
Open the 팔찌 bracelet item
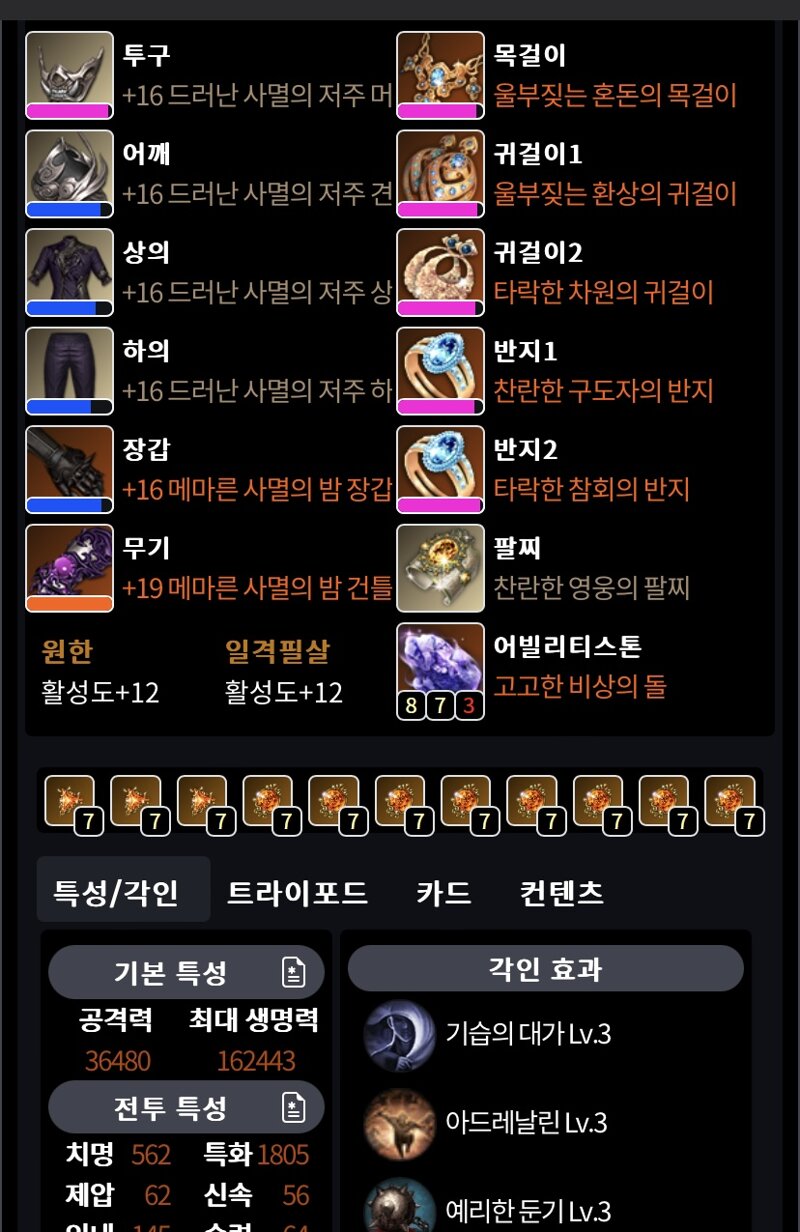(x=440, y=568)
